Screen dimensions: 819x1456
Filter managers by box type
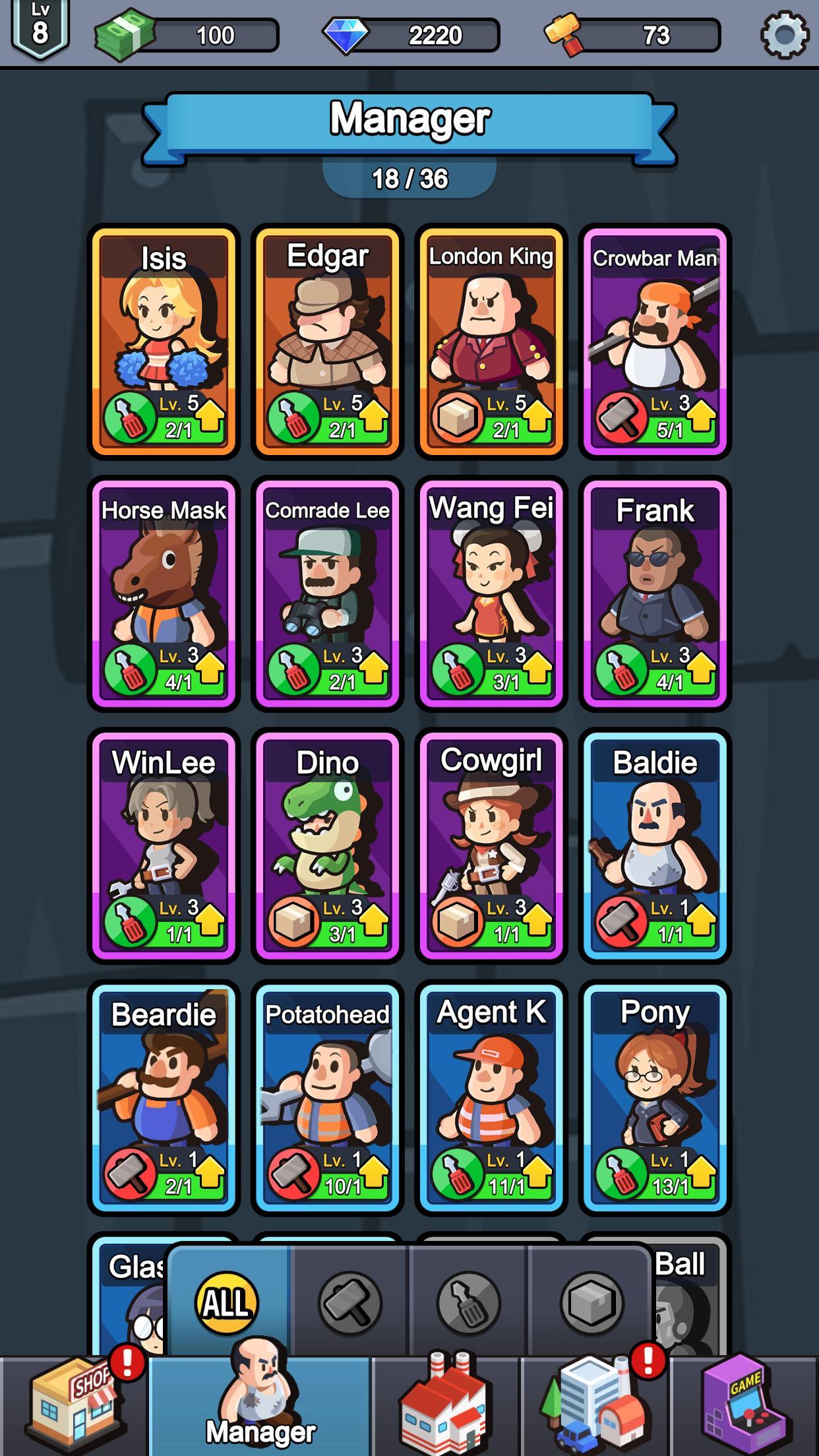pyautogui.click(x=591, y=1303)
